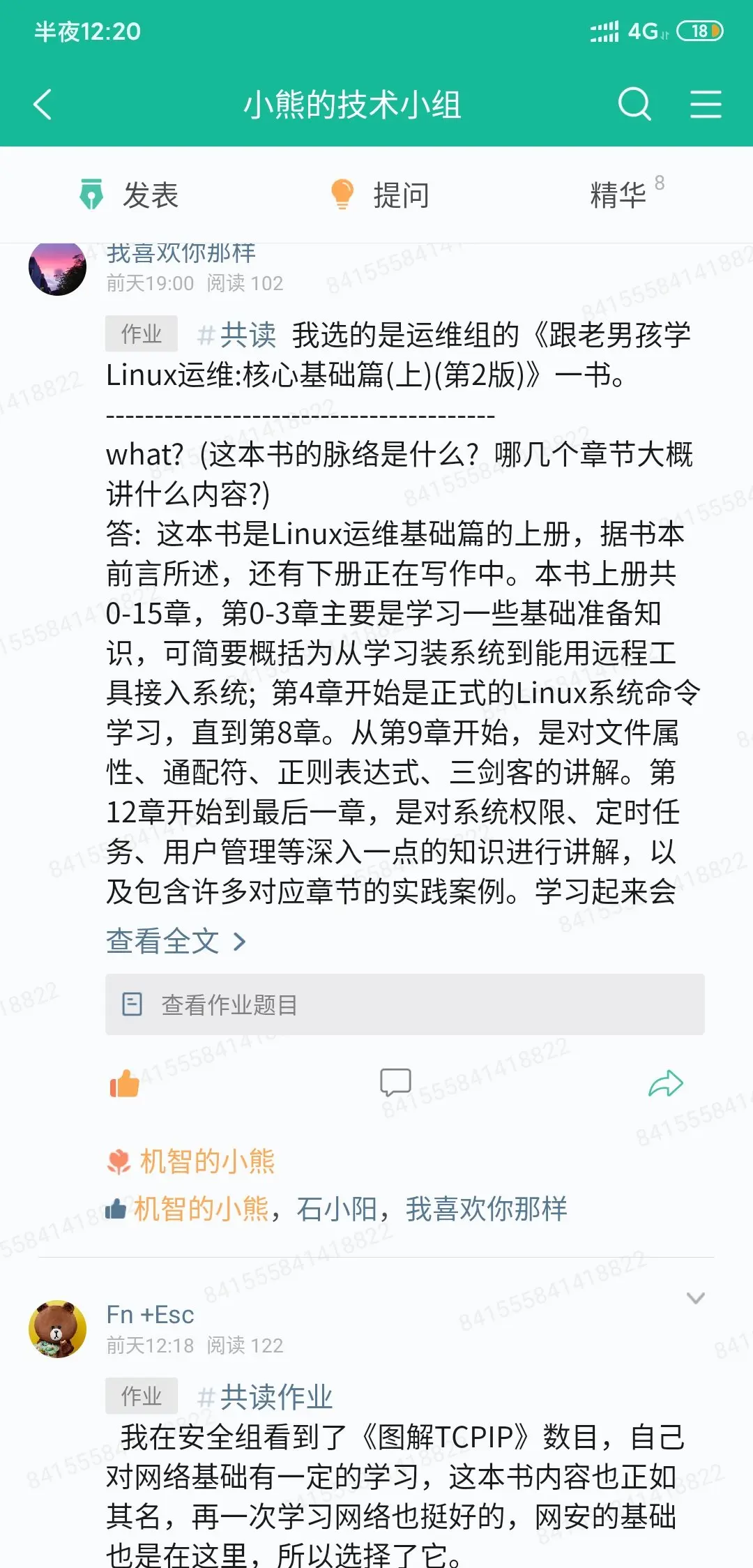Expand the post via 查看全文
The width and height of the screenshot is (753, 1568).
[176, 941]
